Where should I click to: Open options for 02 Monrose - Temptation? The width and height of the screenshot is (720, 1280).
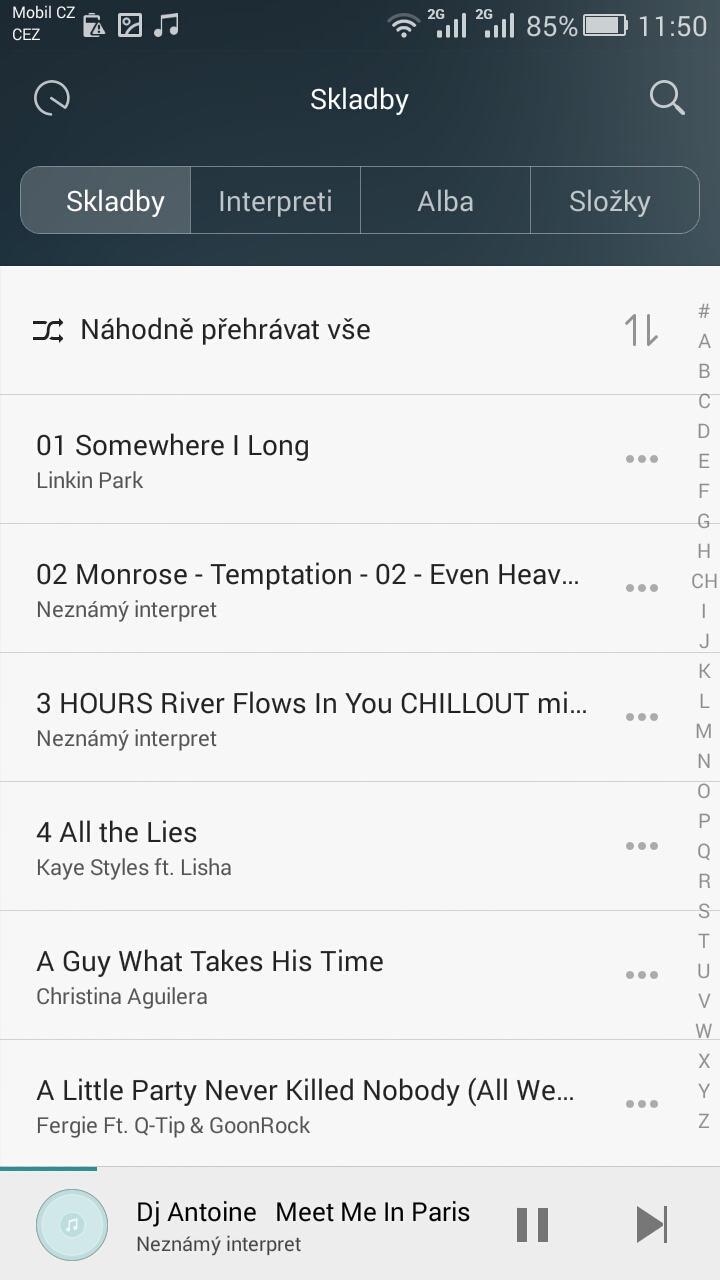[x=641, y=588]
